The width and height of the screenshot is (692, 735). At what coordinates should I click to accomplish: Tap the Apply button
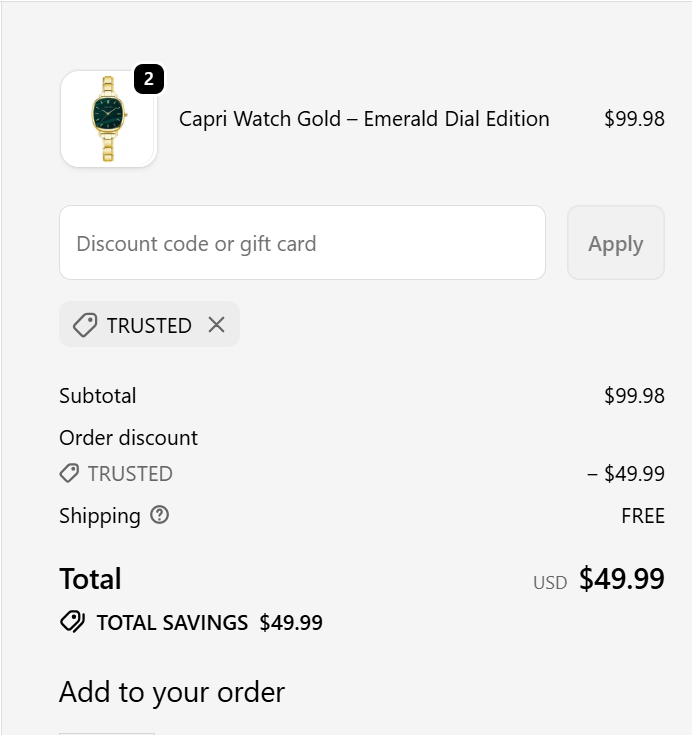click(615, 243)
